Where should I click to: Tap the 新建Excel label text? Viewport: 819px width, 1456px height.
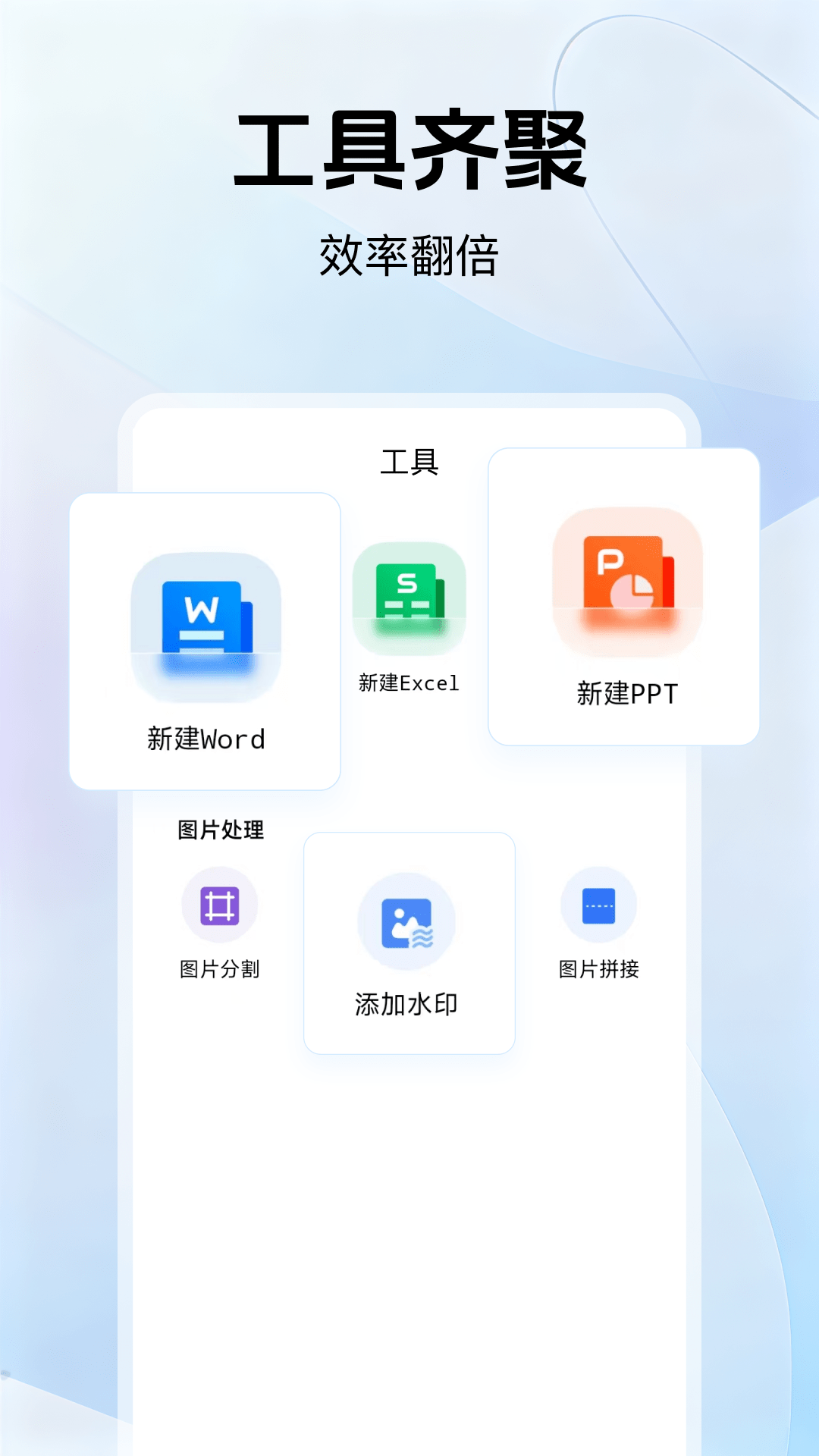[x=408, y=682]
